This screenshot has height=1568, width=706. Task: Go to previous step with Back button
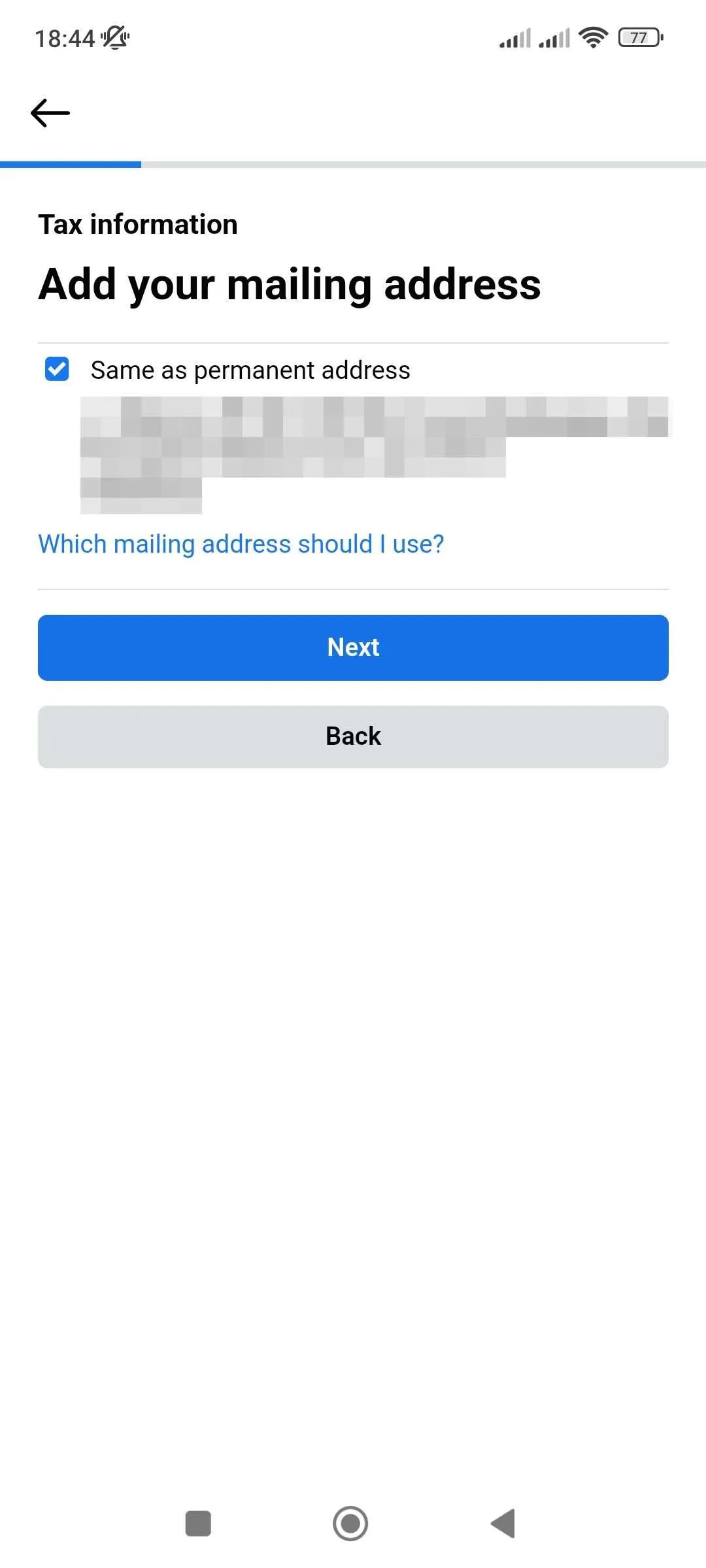(353, 736)
